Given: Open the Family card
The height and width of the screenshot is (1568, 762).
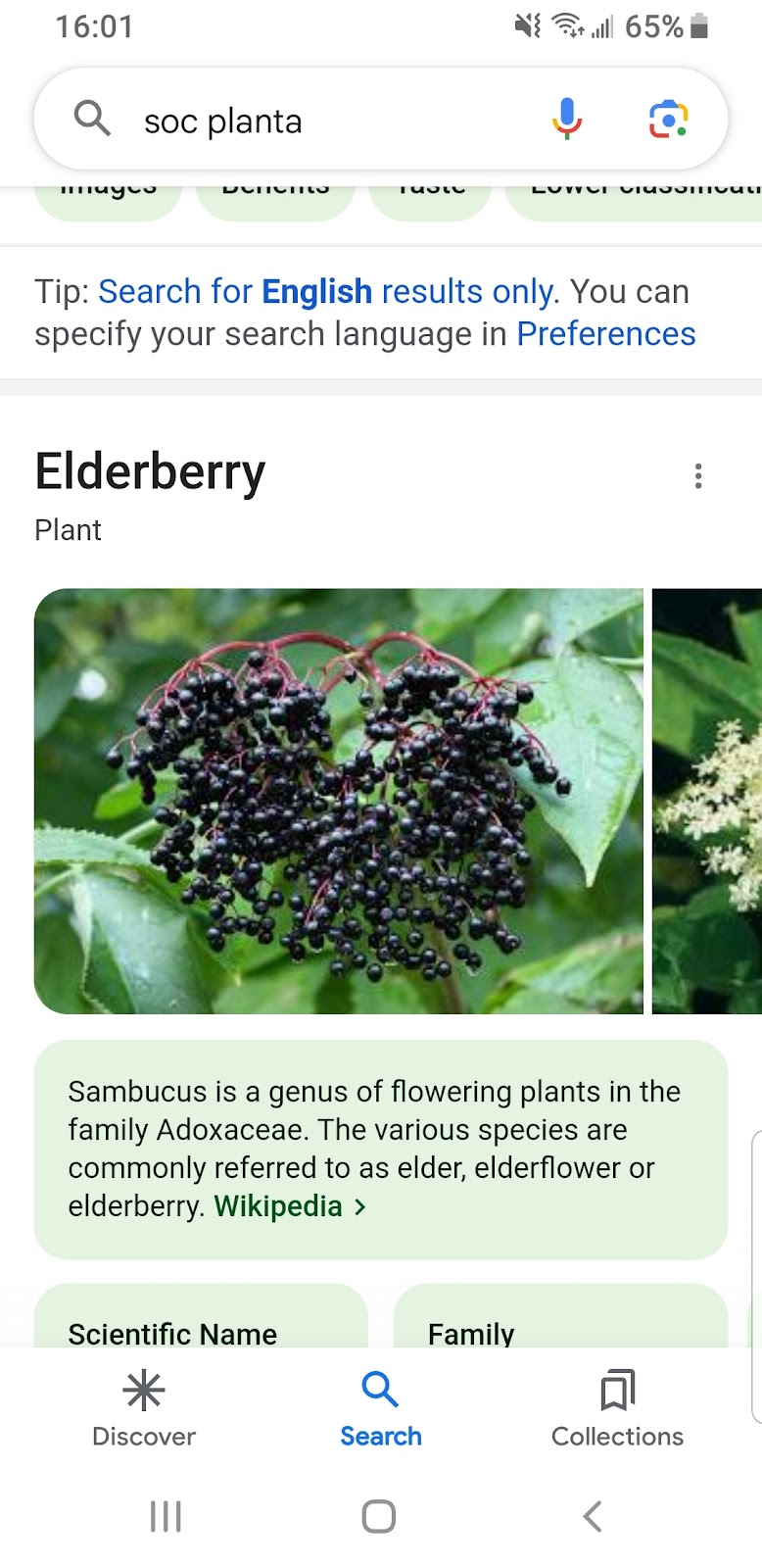Looking at the screenshot, I should (x=560, y=1316).
